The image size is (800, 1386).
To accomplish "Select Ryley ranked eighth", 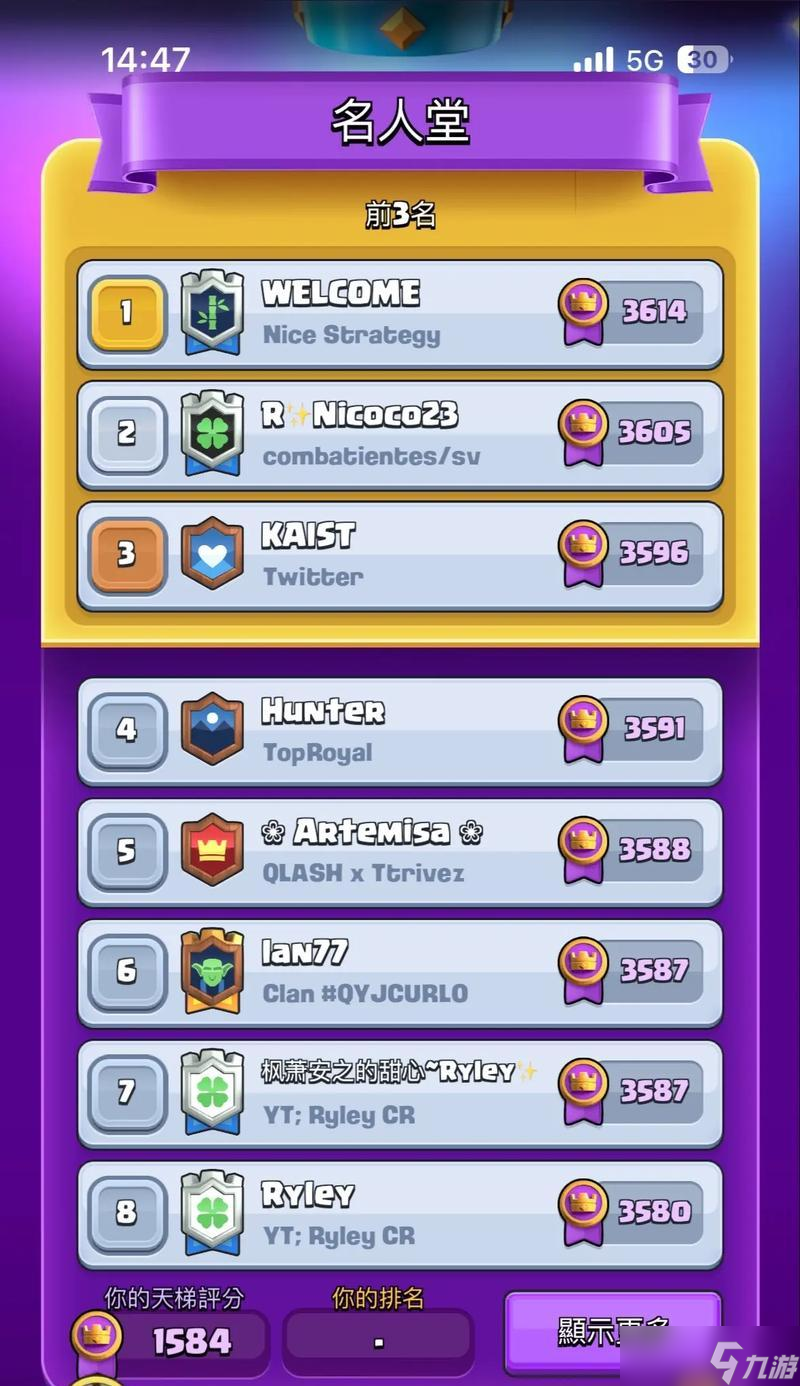I will pos(400,1213).
